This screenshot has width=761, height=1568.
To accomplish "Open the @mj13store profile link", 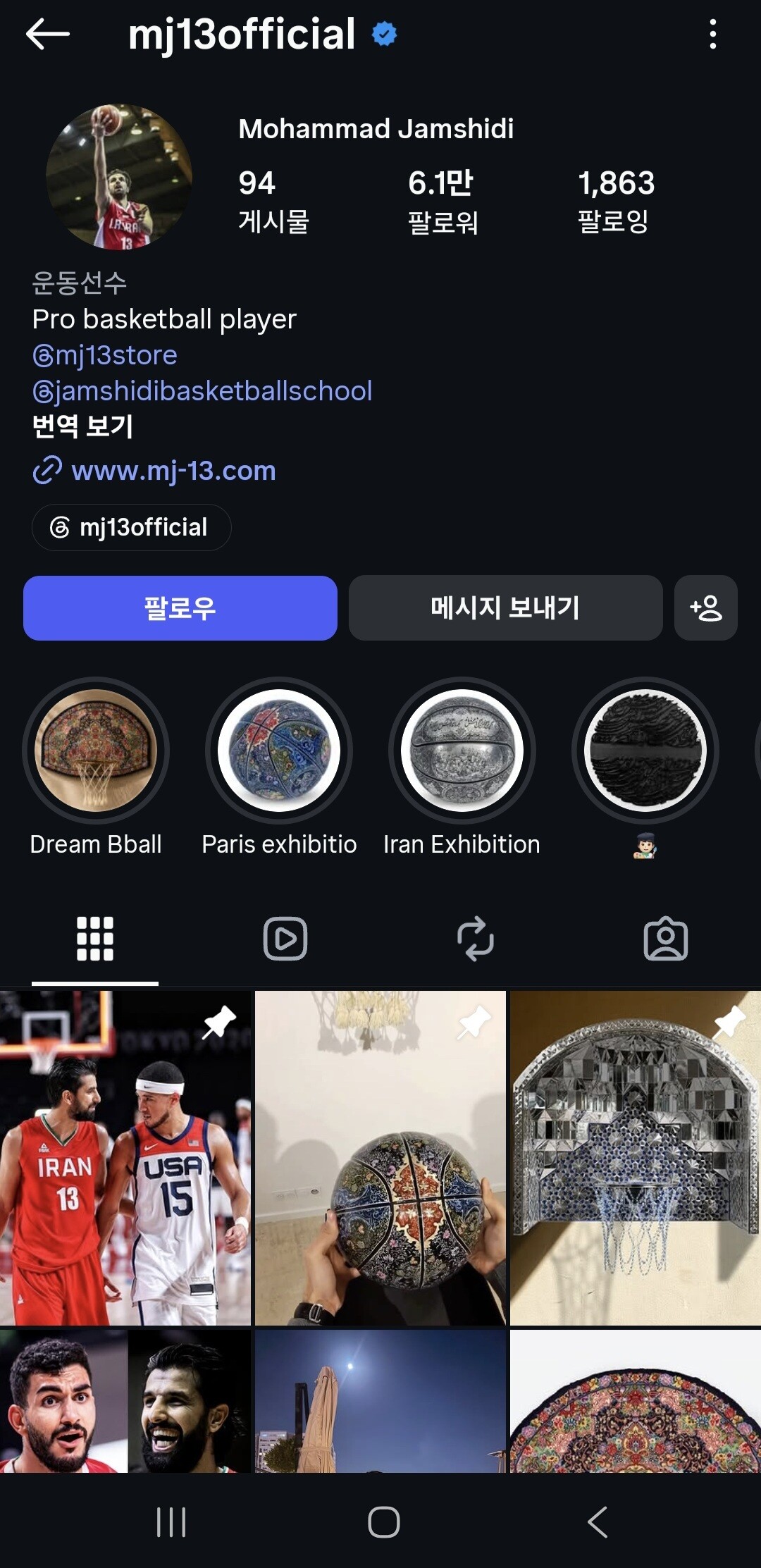I will (105, 355).
